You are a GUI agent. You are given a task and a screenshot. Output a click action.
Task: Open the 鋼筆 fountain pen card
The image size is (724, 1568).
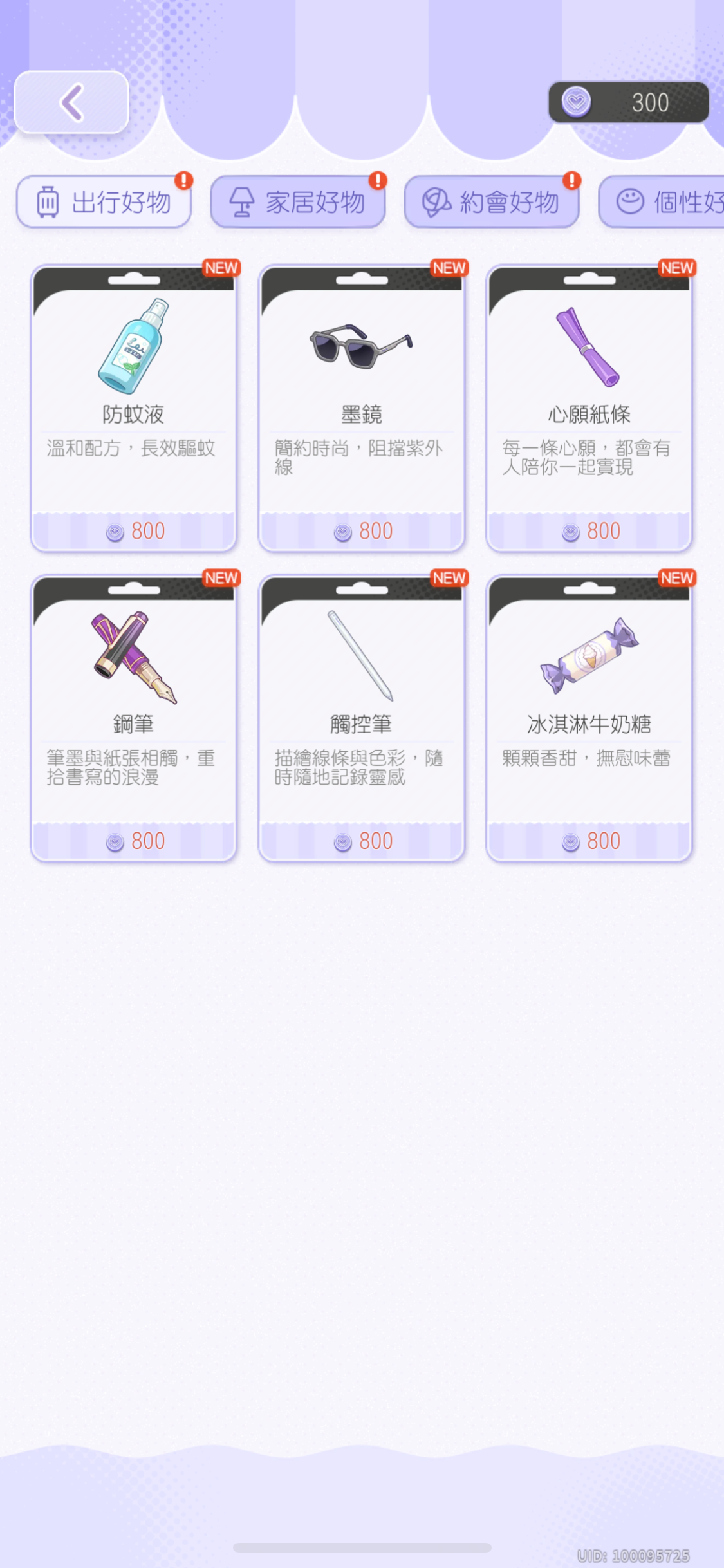[134, 718]
